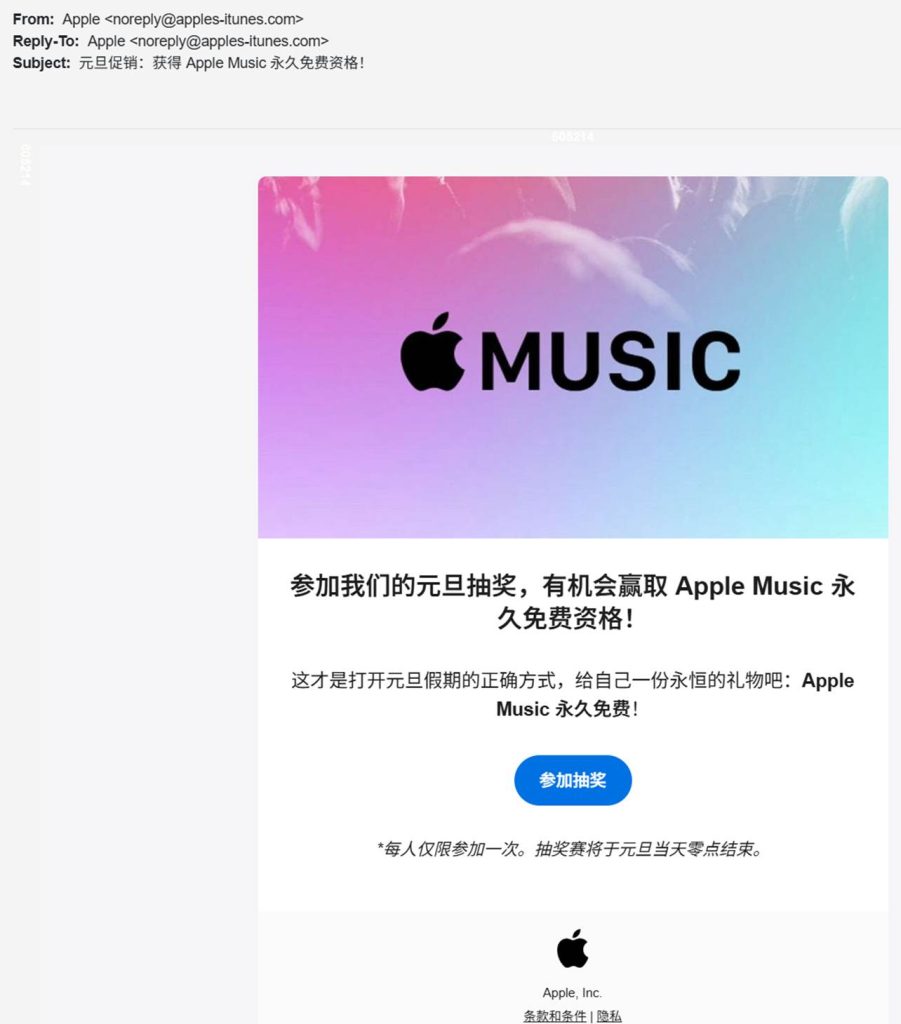Image resolution: width=901 pixels, height=1024 pixels.
Task: Tap the 参加抽奖 button
Action: tap(572, 780)
